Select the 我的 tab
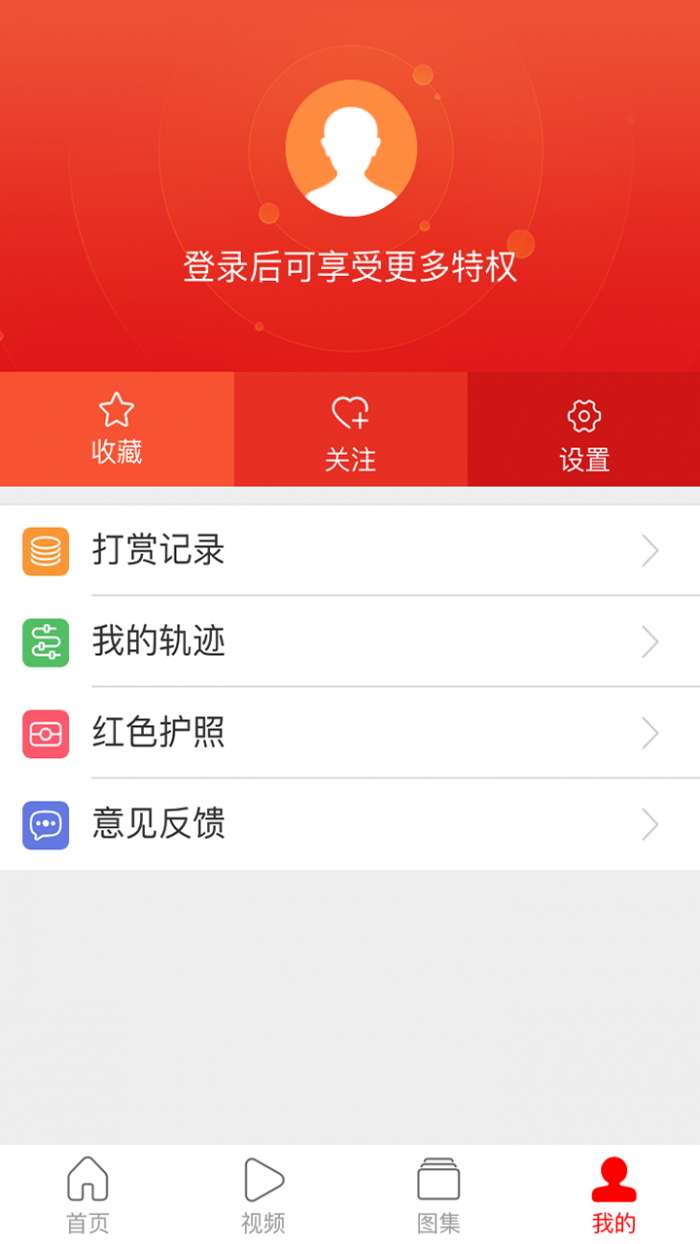This screenshot has height=1244, width=700. coord(613,1195)
